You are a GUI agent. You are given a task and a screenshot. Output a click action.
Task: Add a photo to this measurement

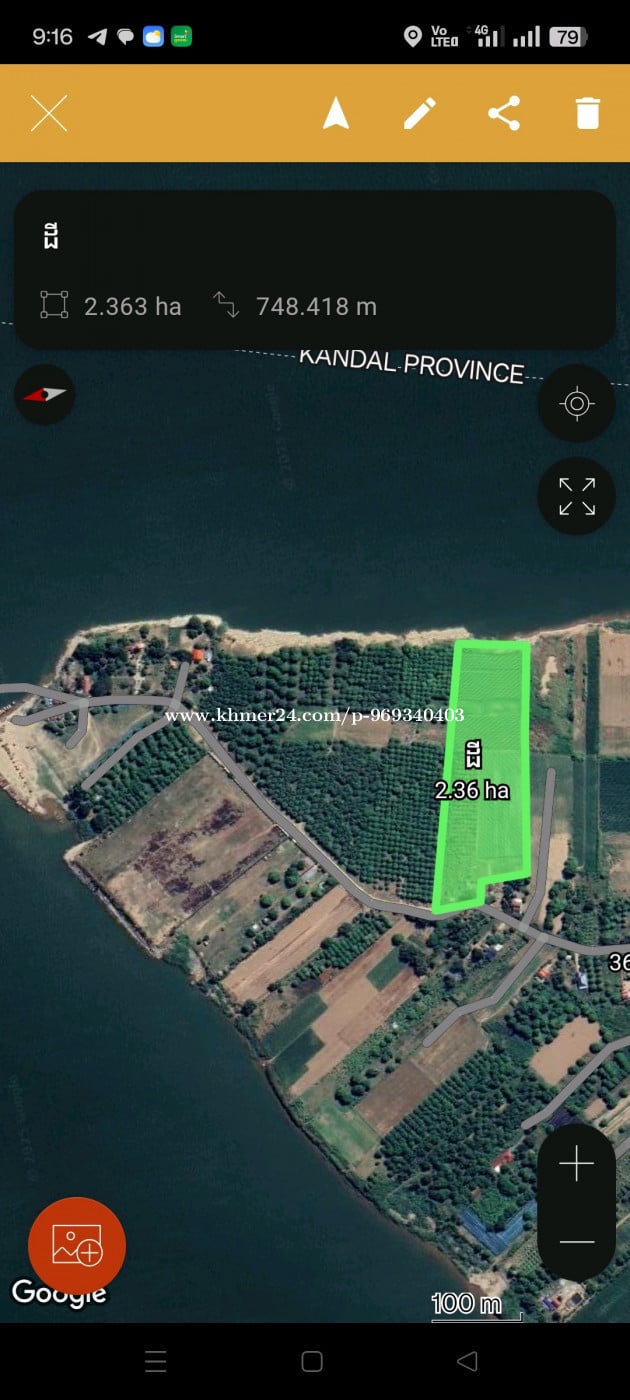pos(77,1246)
